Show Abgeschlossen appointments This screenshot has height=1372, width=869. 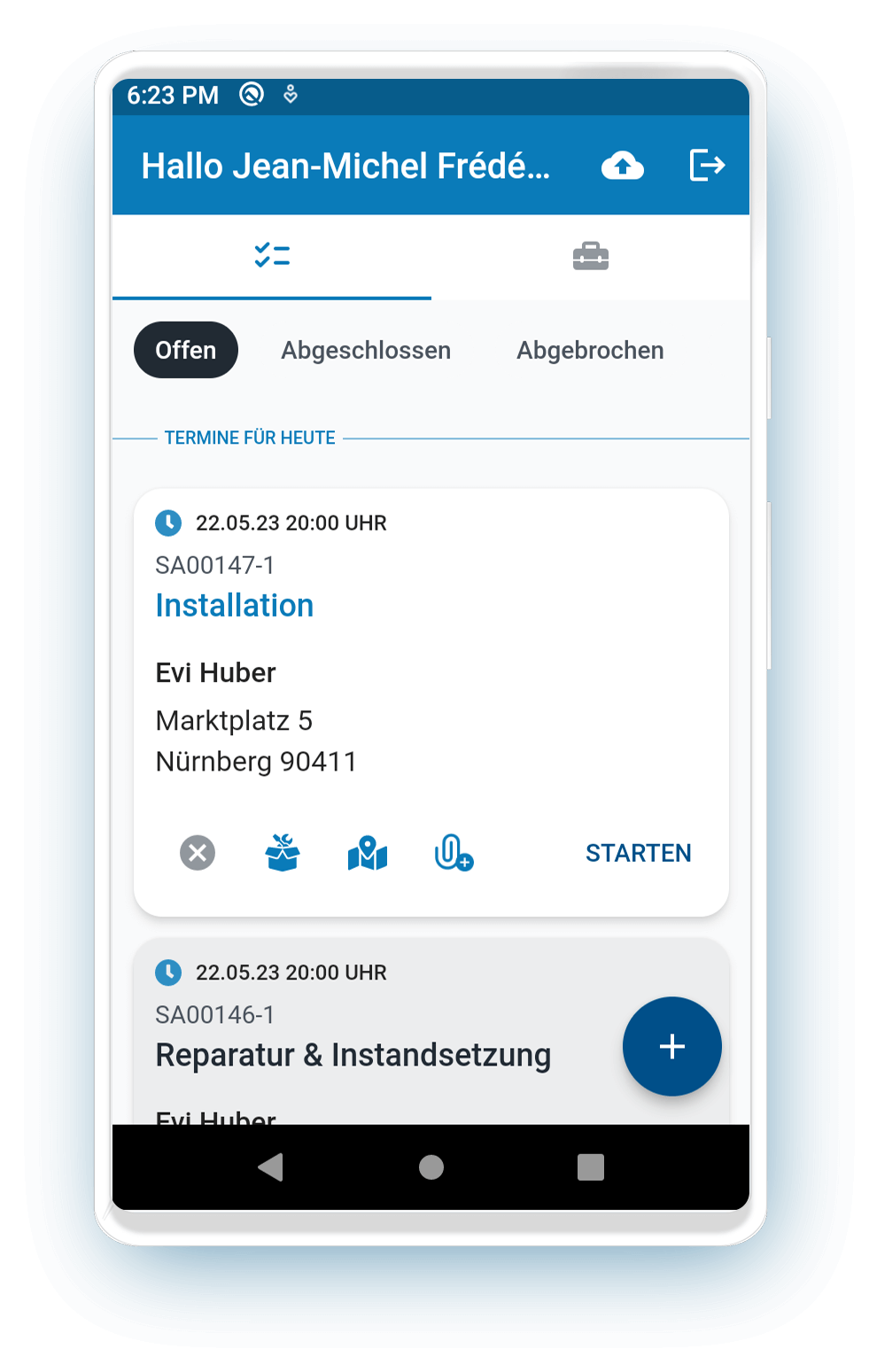click(366, 350)
